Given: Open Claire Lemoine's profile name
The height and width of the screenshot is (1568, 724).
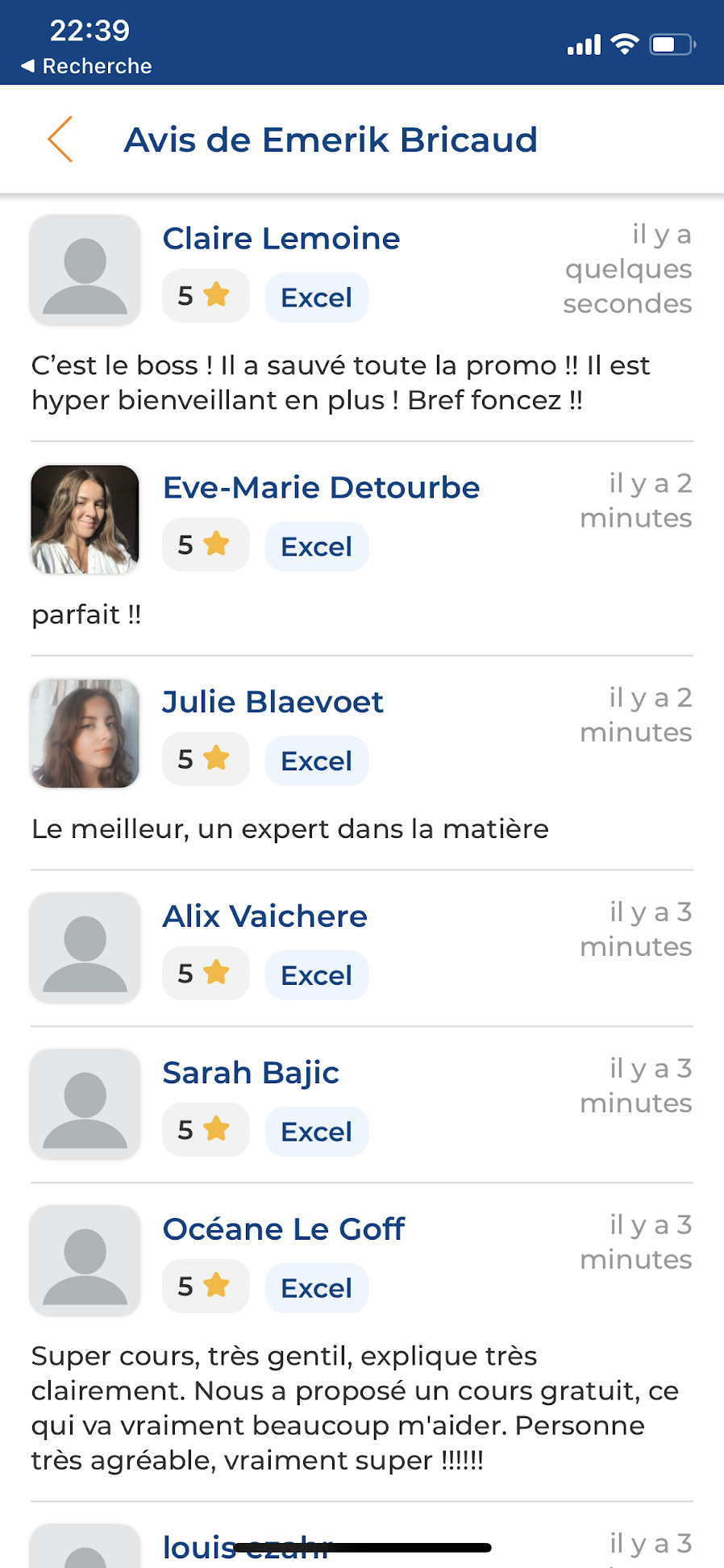Looking at the screenshot, I should (x=281, y=239).
